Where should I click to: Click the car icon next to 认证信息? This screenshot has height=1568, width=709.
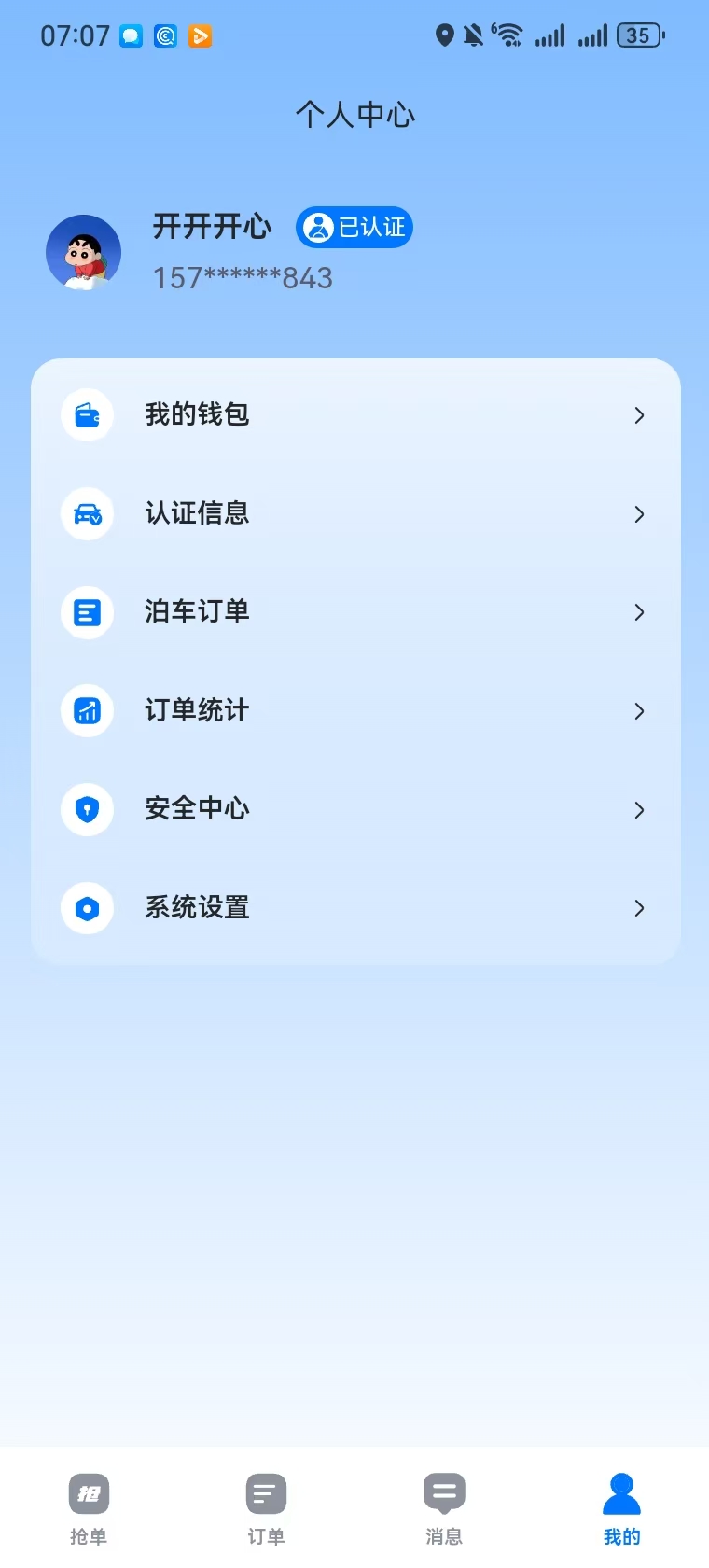(x=87, y=513)
